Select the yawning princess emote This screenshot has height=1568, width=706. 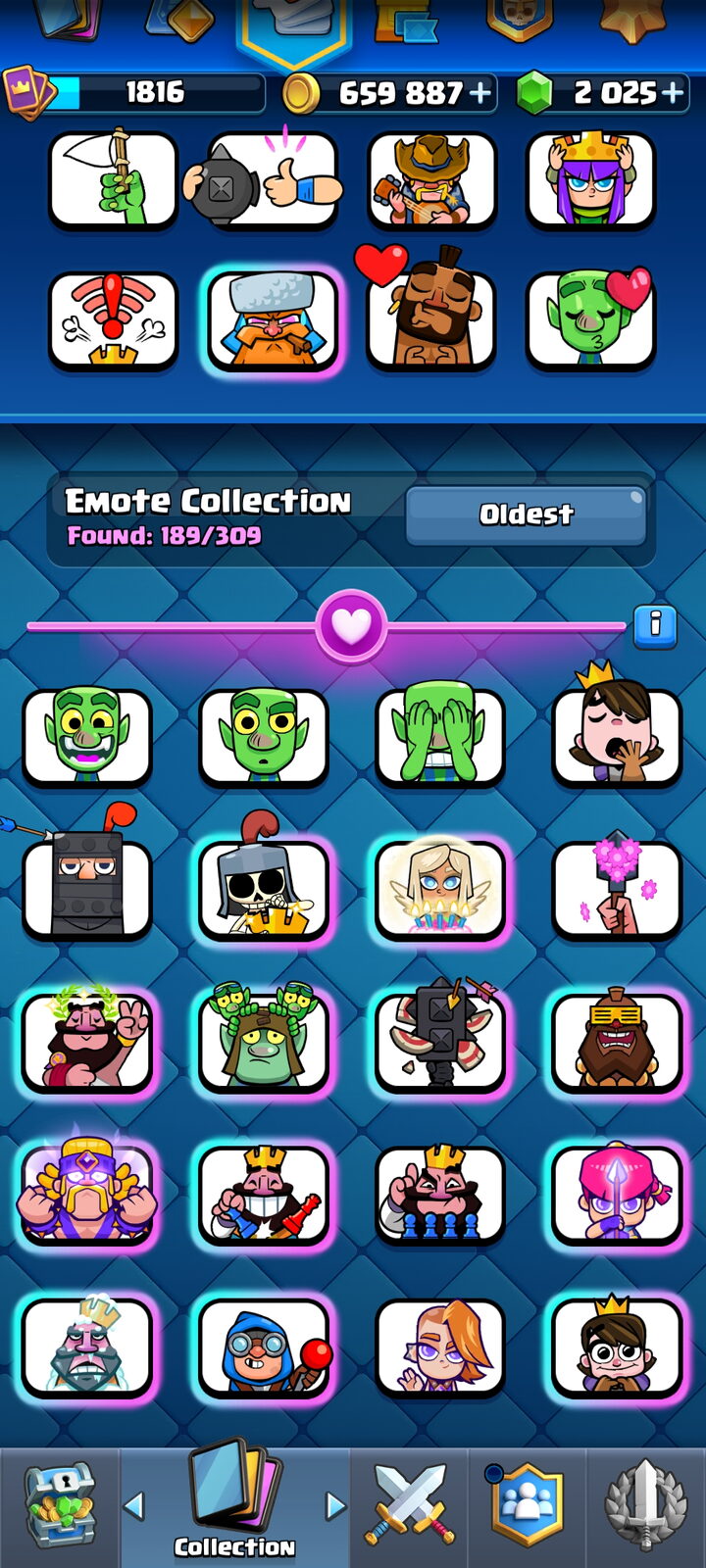(617, 737)
